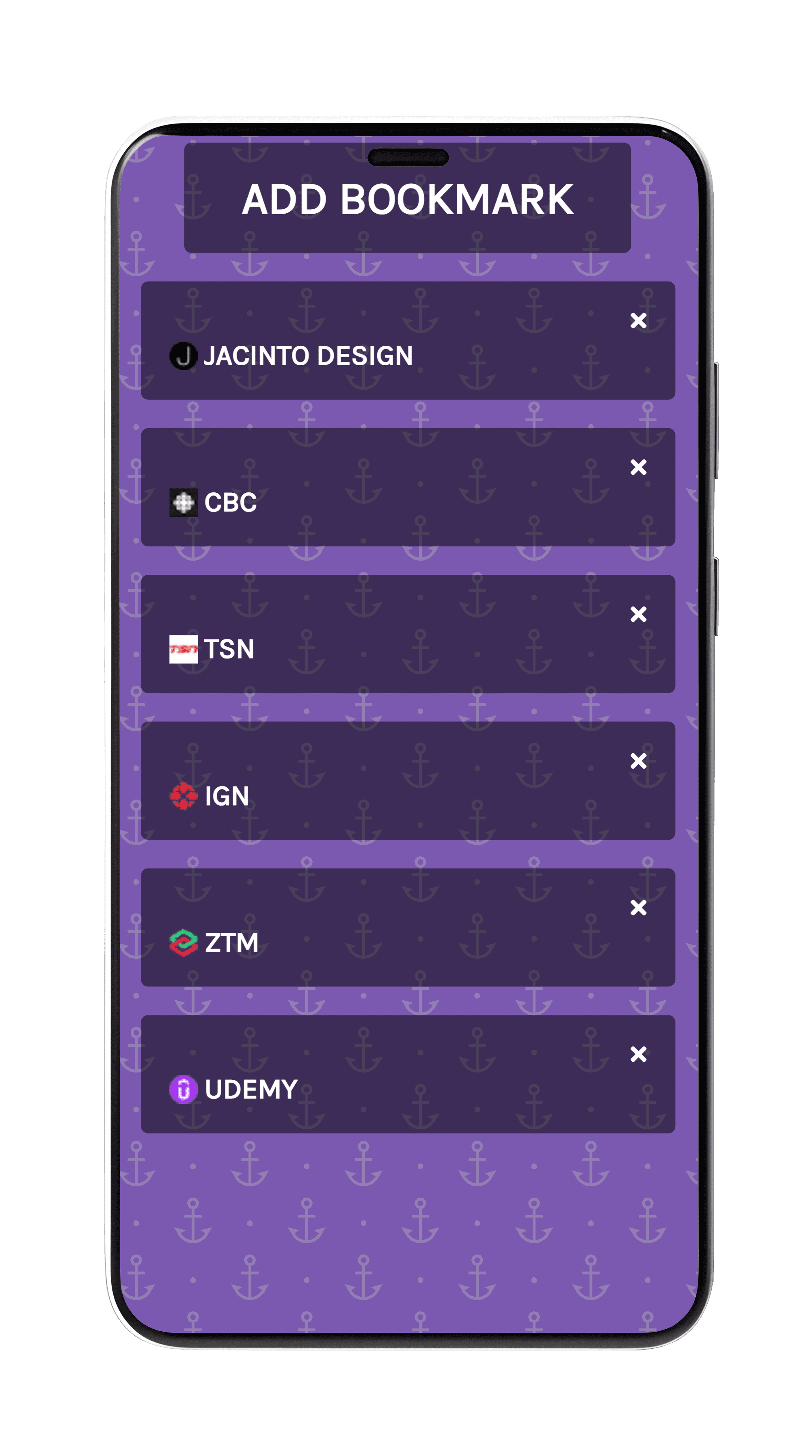Delete the Jacinto Design bookmark
Image resolution: width=812 pixels, height=1456 pixels.
[638, 321]
